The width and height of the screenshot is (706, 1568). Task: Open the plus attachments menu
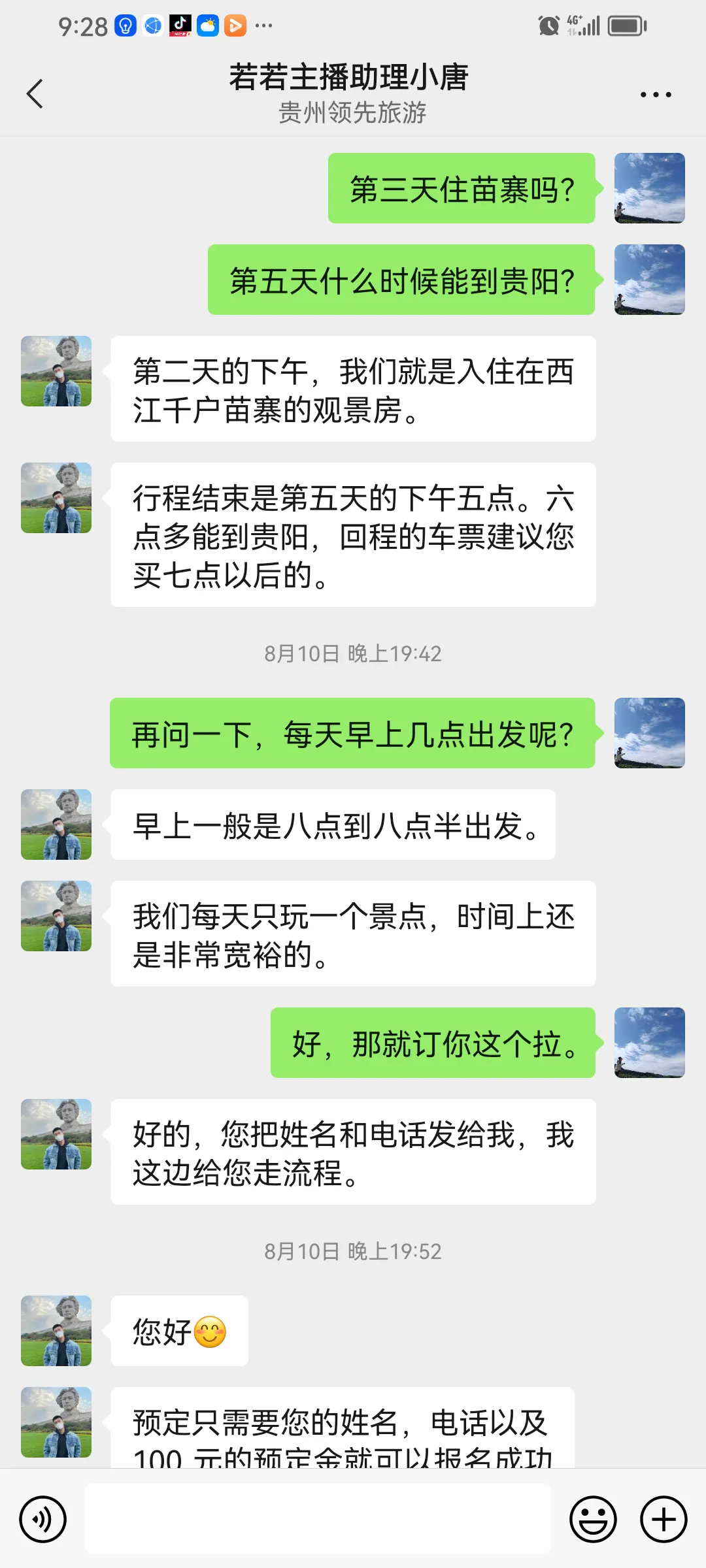(663, 1519)
